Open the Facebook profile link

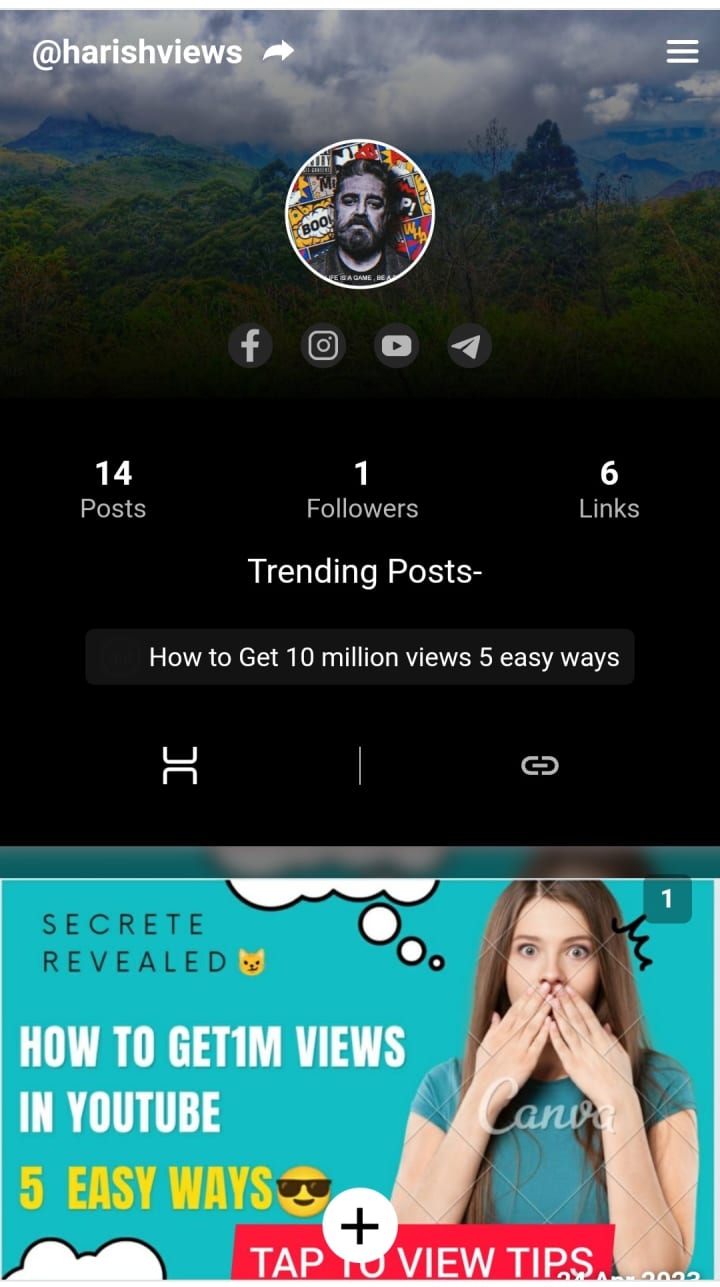pos(250,346)
